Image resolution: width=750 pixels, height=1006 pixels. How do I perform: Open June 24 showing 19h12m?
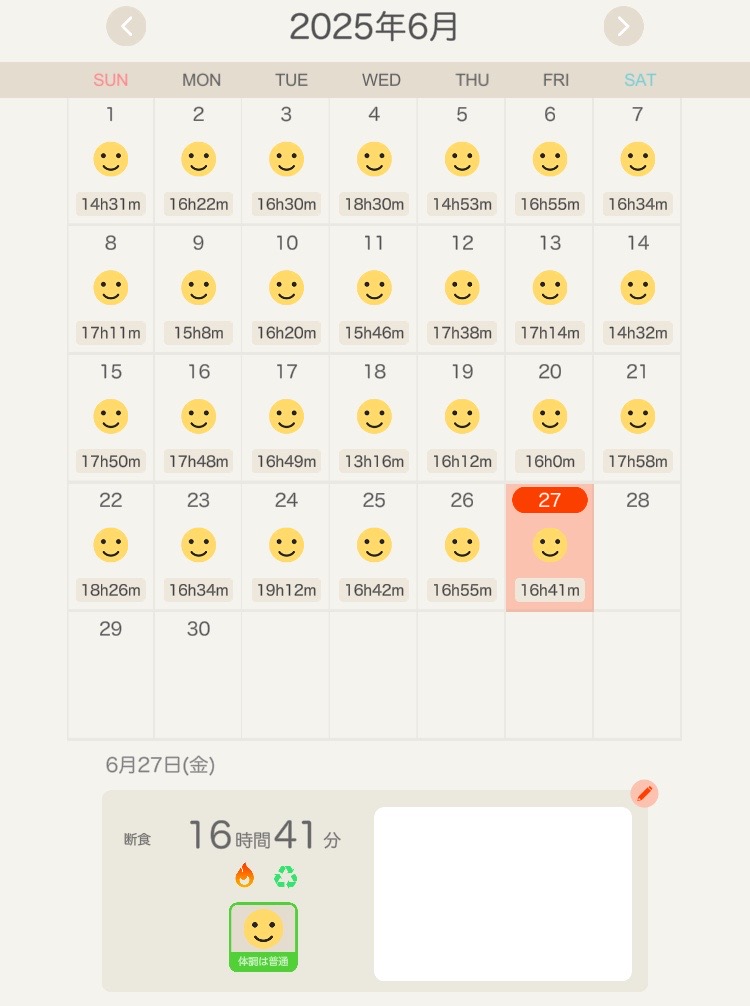click(286, 546)
